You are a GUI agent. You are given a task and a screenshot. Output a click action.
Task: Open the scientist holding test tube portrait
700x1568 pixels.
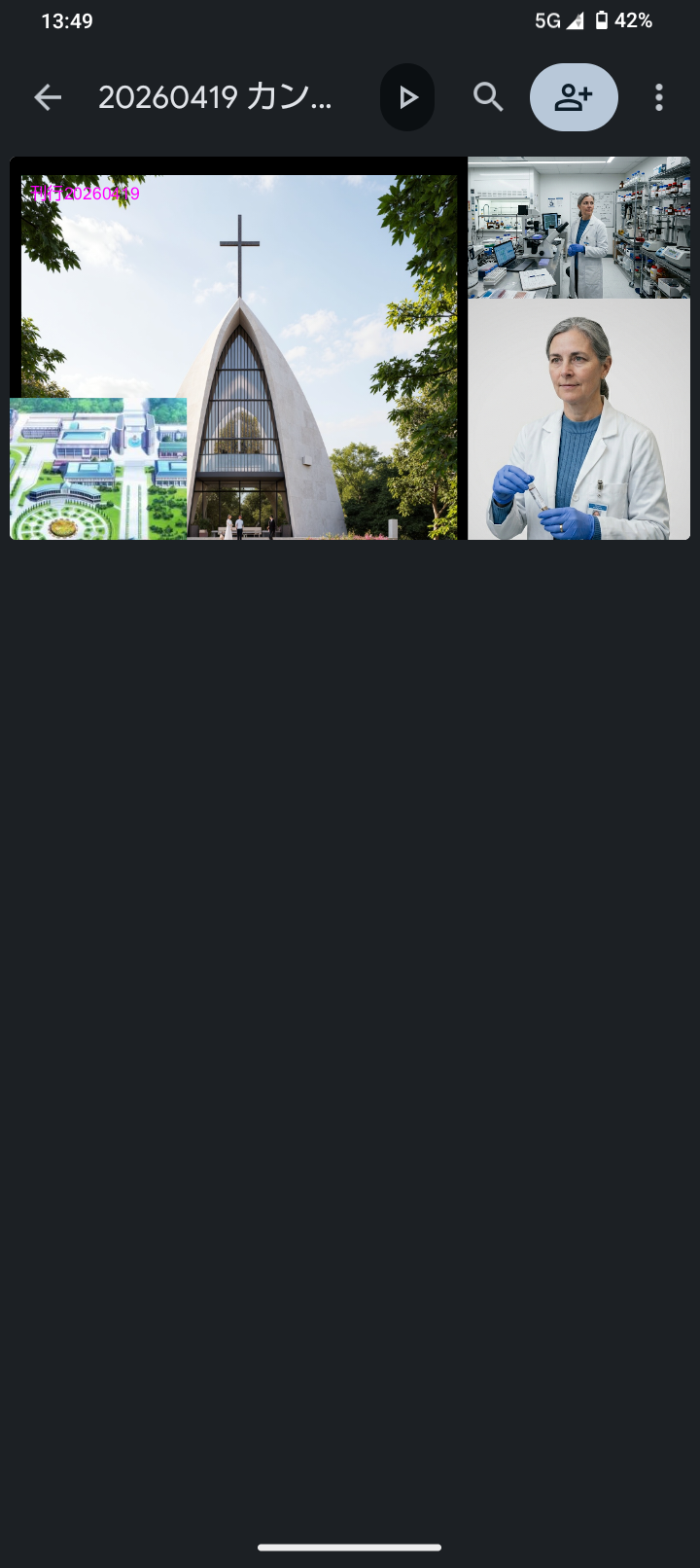pyautogui.click(x=578, y=419)
